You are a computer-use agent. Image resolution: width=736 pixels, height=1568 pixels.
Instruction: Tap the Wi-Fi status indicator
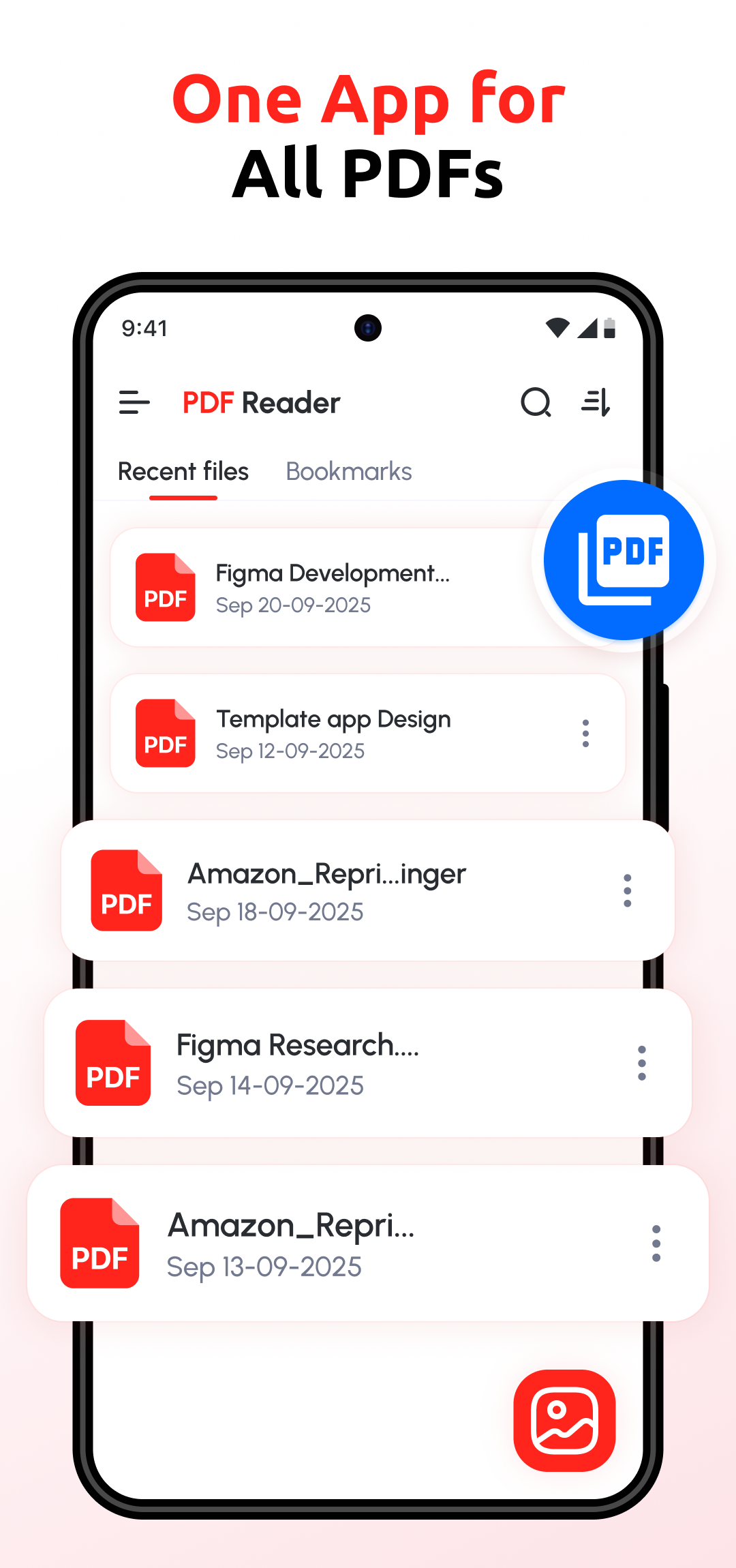tap(557, 329)
